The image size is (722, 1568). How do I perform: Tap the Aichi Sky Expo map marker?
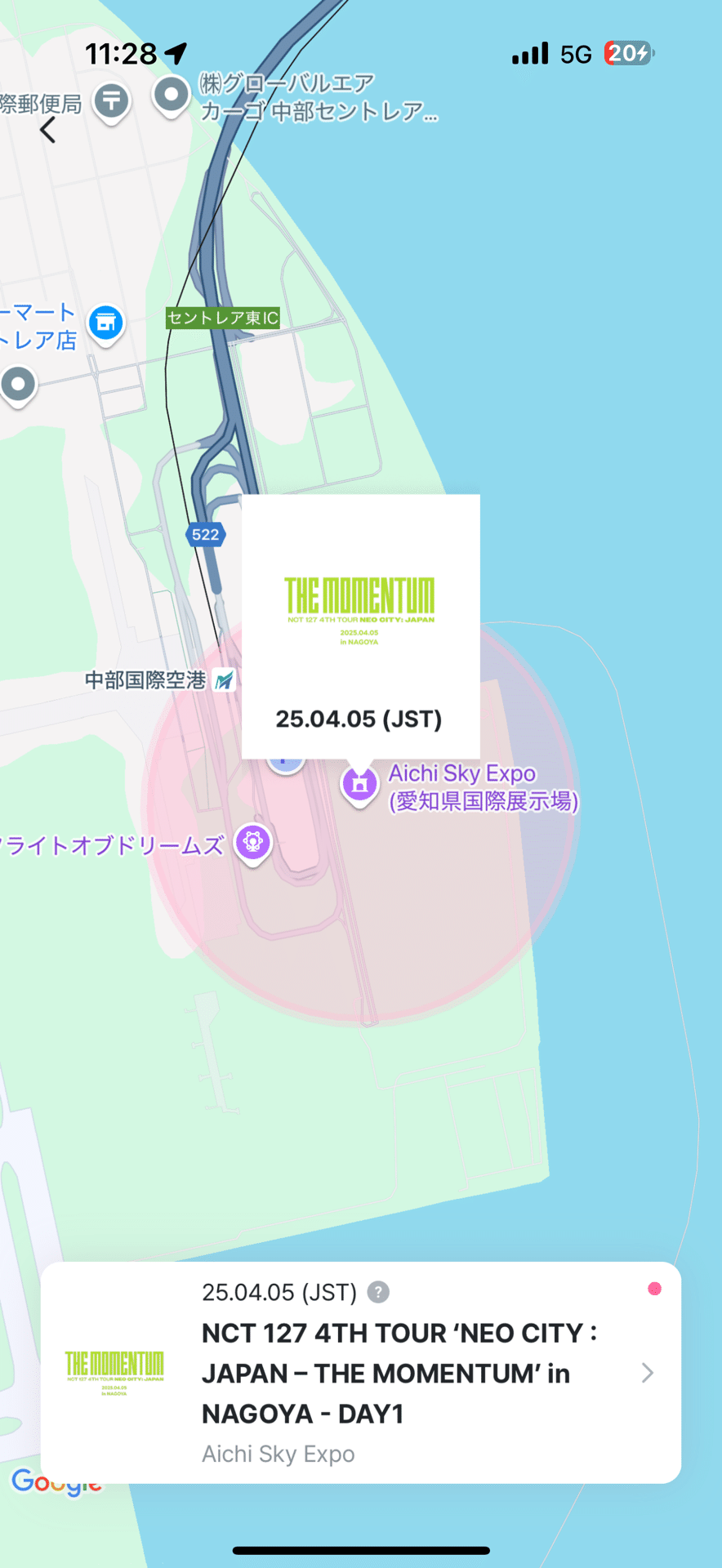click(359, 785)
